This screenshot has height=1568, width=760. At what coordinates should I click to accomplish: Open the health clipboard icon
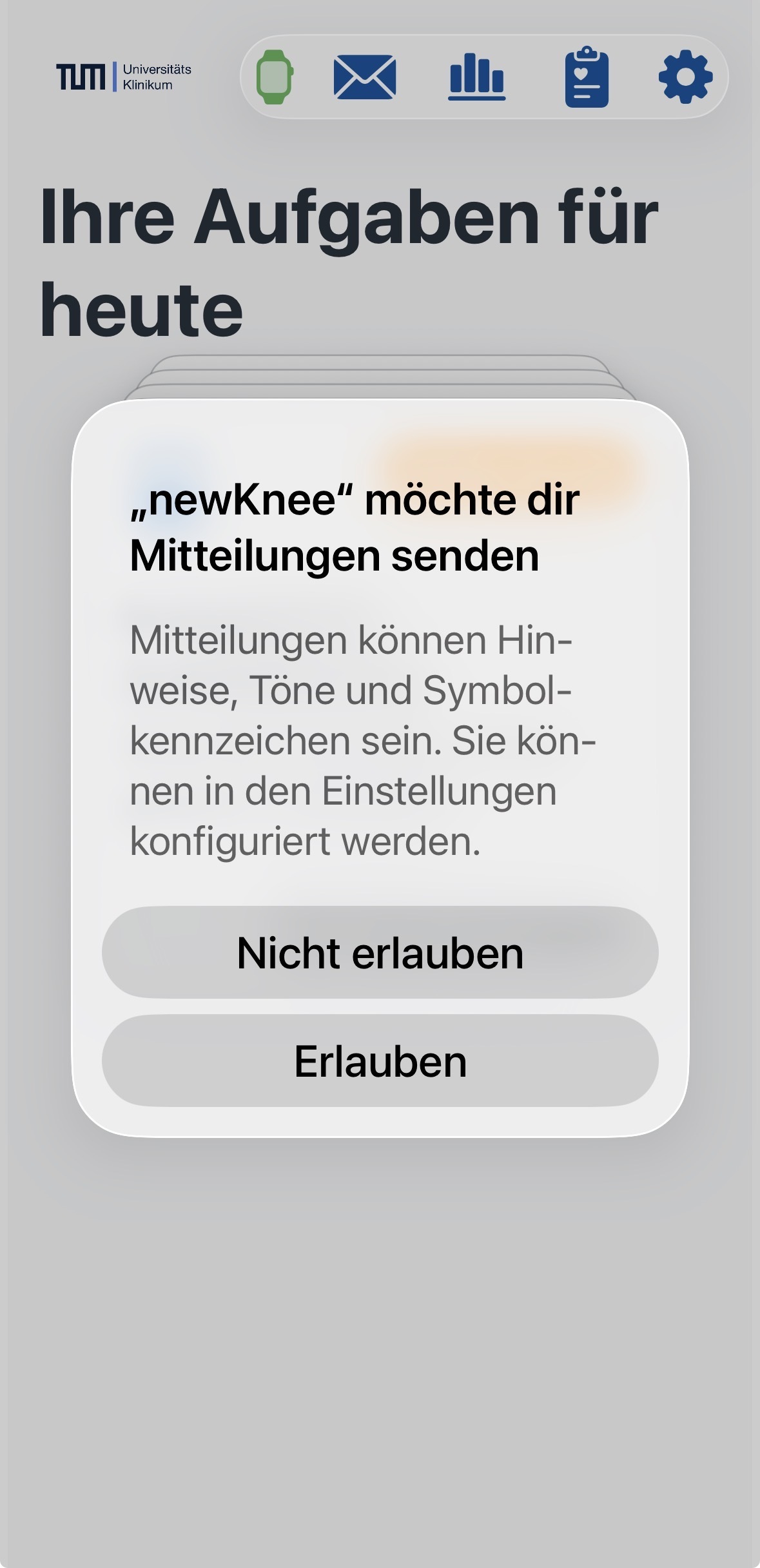586,77
